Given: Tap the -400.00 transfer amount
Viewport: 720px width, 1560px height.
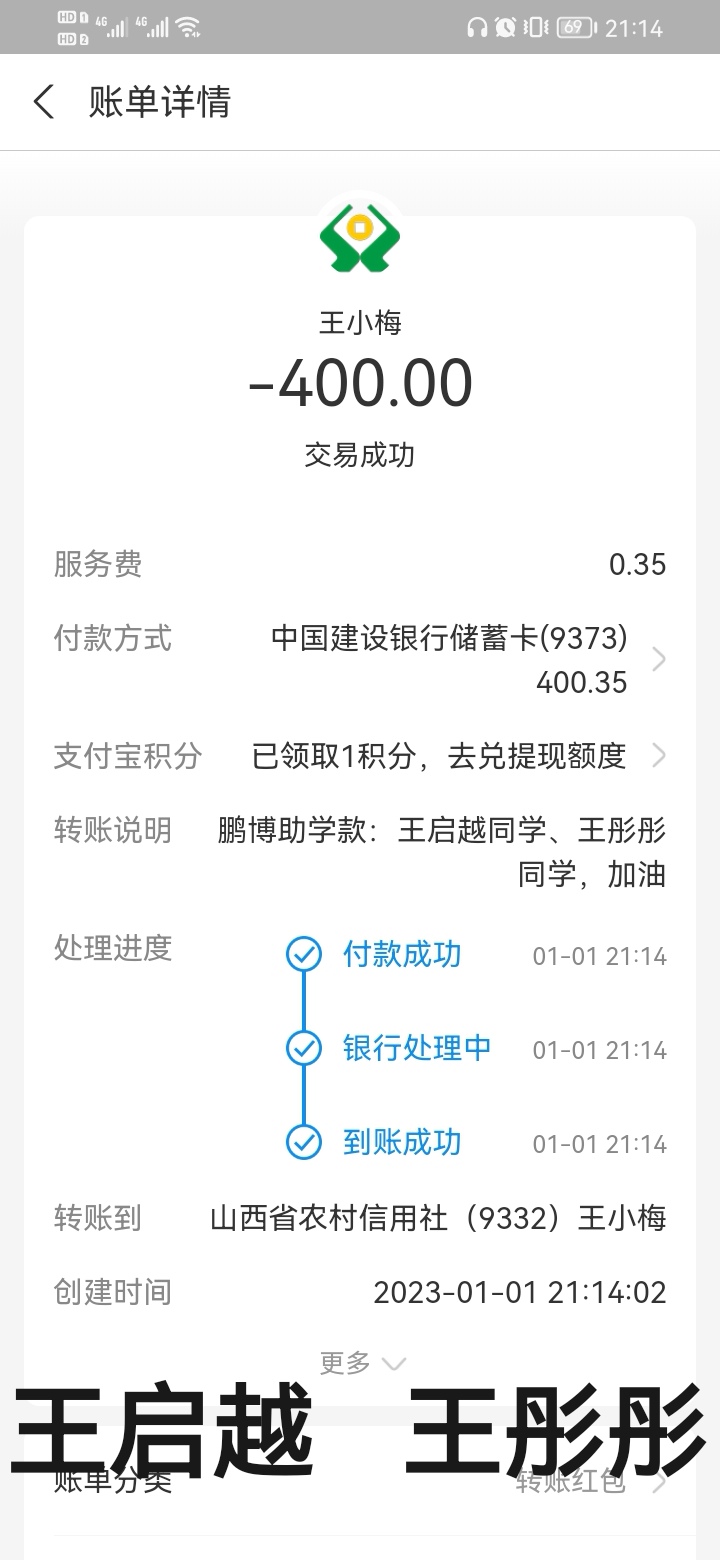Looking at the screenshot, I should (360, 382).
